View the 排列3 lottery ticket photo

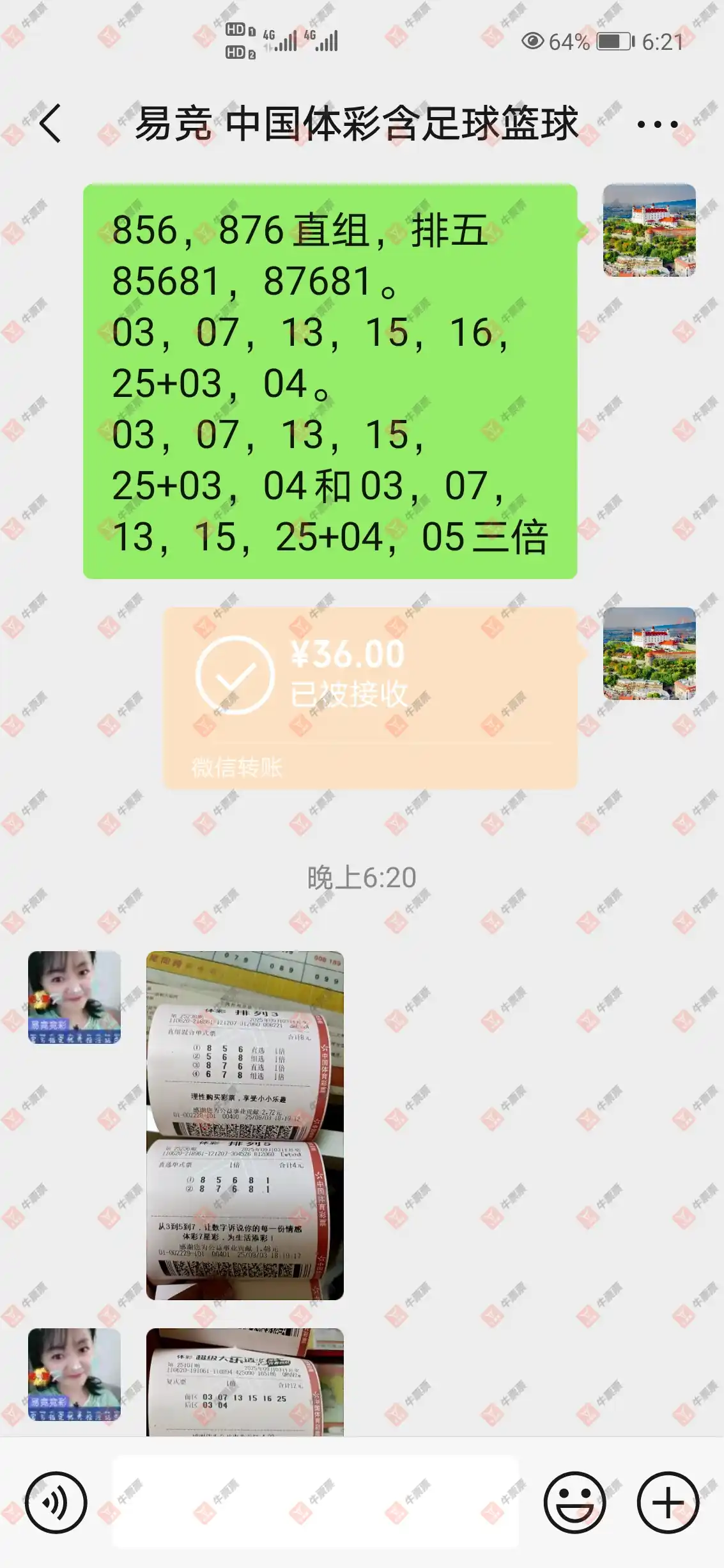tap(245, 1125)
